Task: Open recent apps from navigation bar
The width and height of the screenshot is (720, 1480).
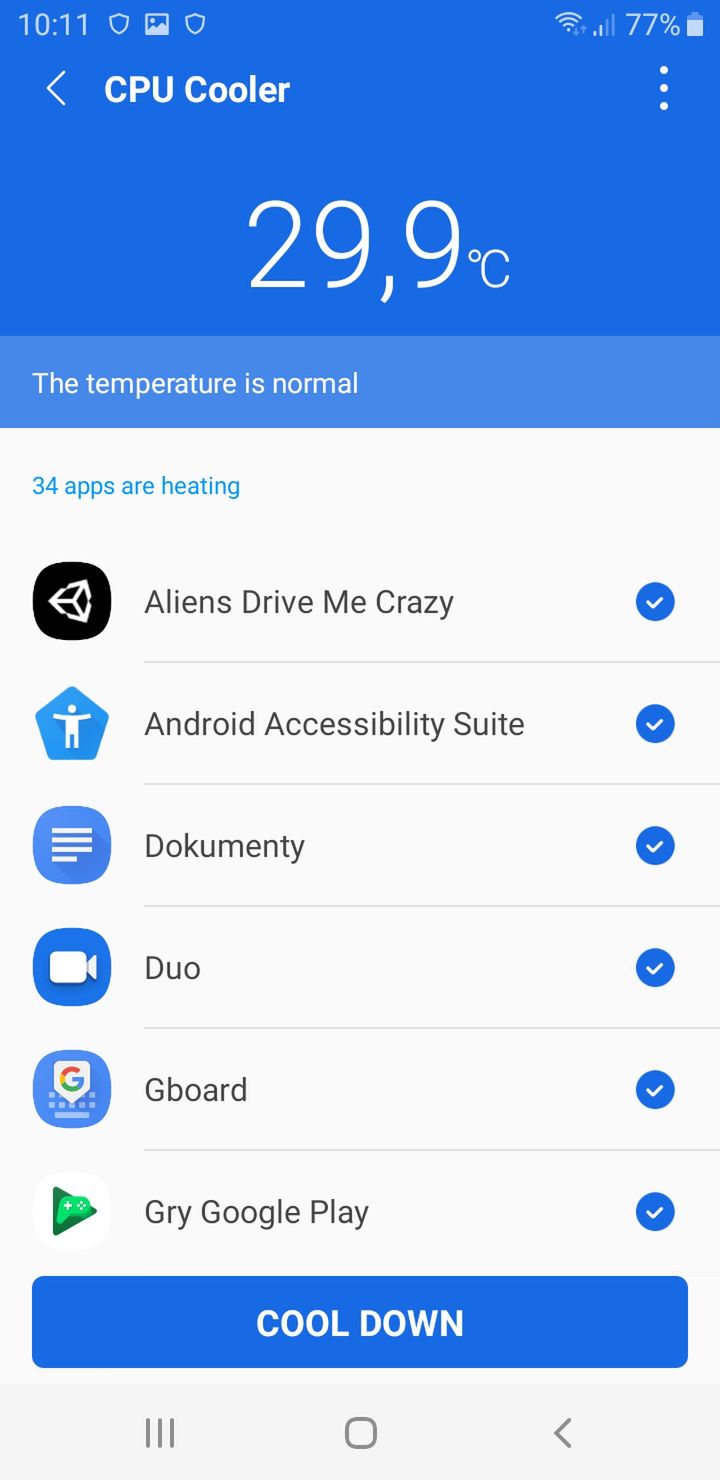Action: coord(160,1432)
